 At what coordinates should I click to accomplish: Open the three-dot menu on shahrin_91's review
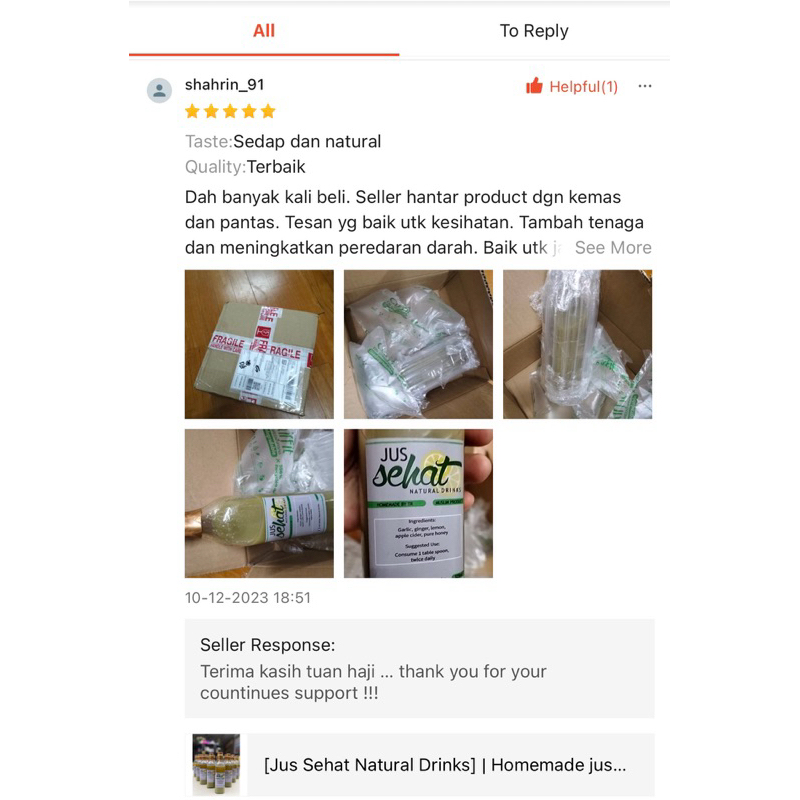click(x=645, y=86)
